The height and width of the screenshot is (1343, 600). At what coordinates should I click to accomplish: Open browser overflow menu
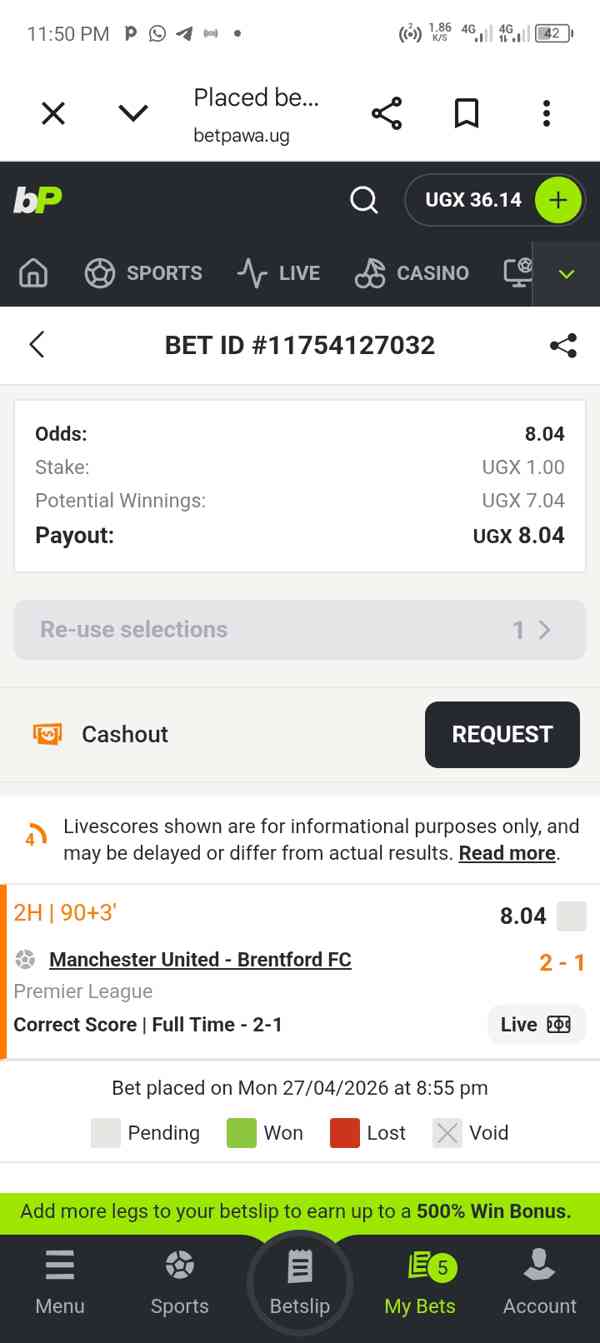coord(546,114)
